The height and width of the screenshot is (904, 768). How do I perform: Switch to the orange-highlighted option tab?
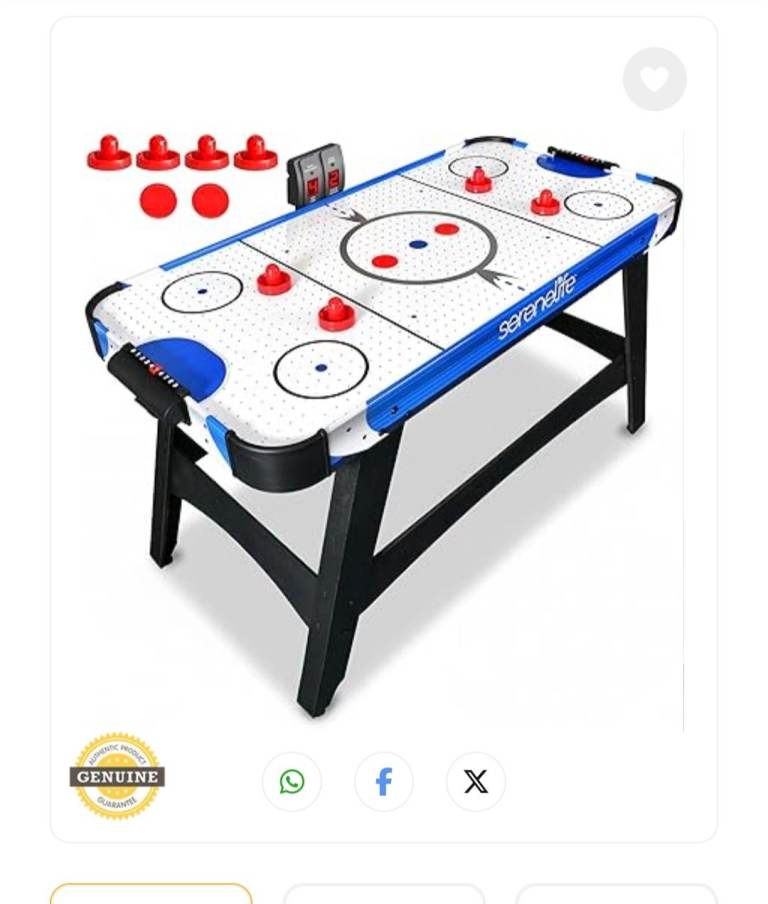click(x=151, y=893)
